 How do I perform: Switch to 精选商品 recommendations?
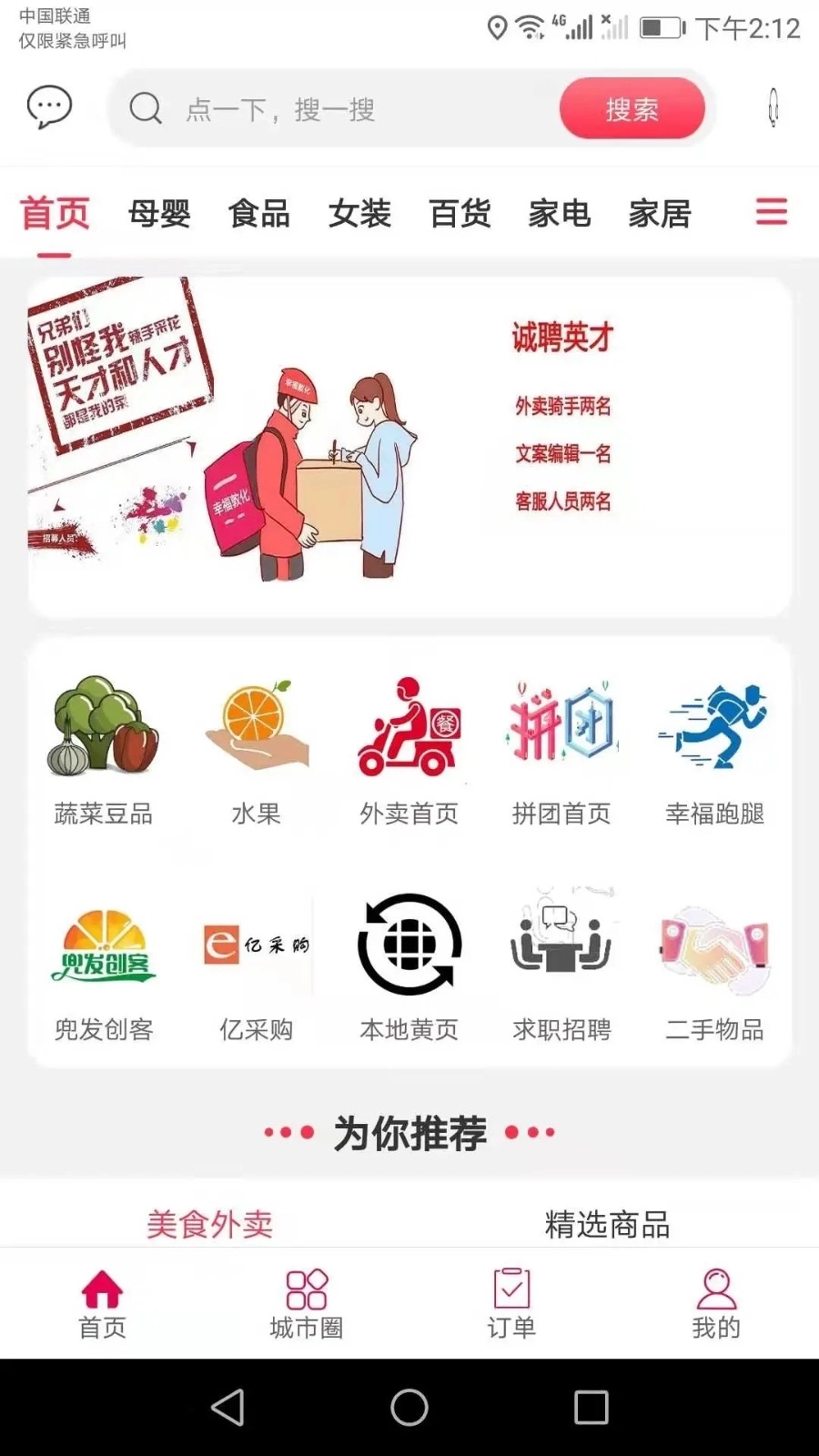click(x=607, y=1225)
